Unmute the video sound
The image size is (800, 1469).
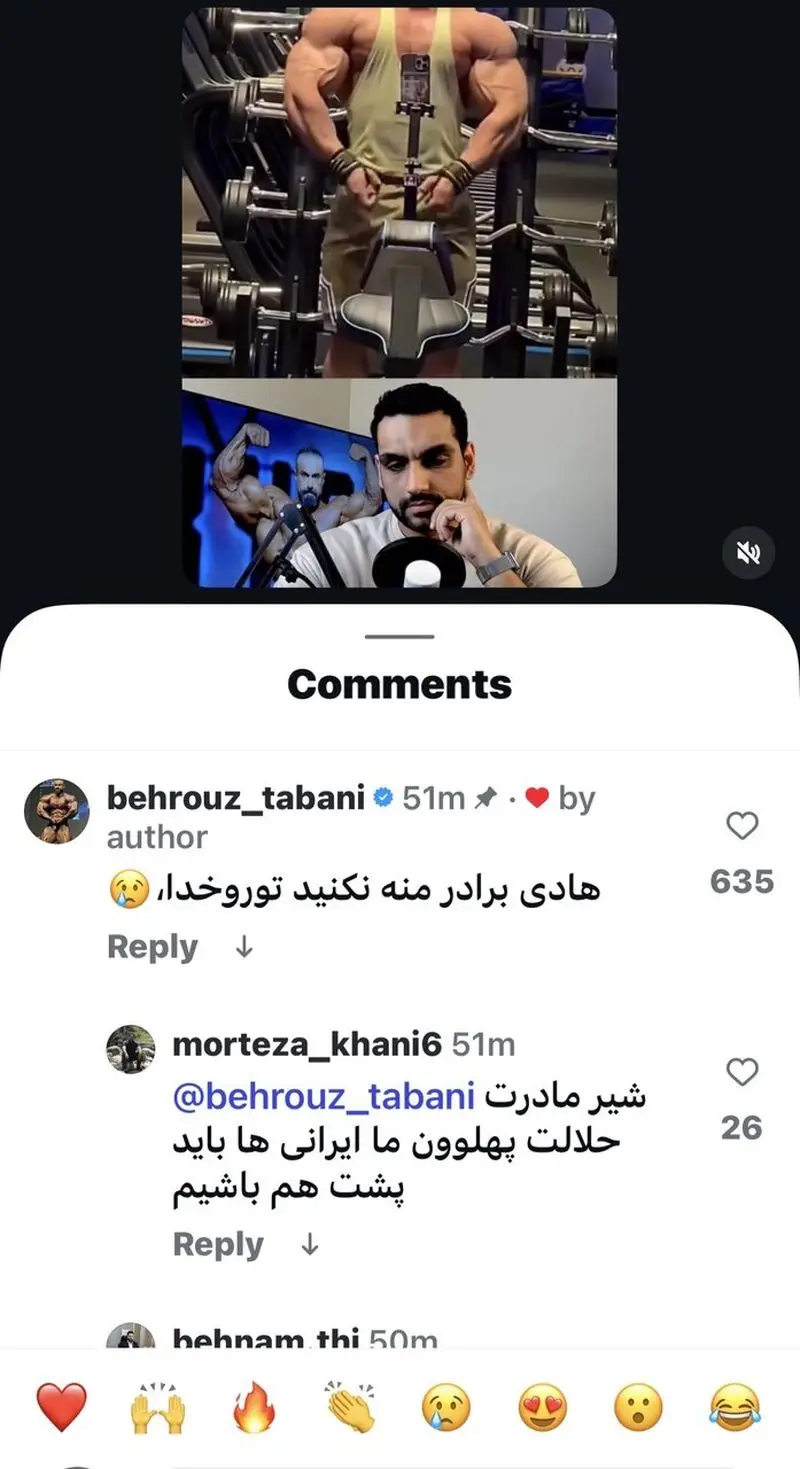tap(748, 553)
